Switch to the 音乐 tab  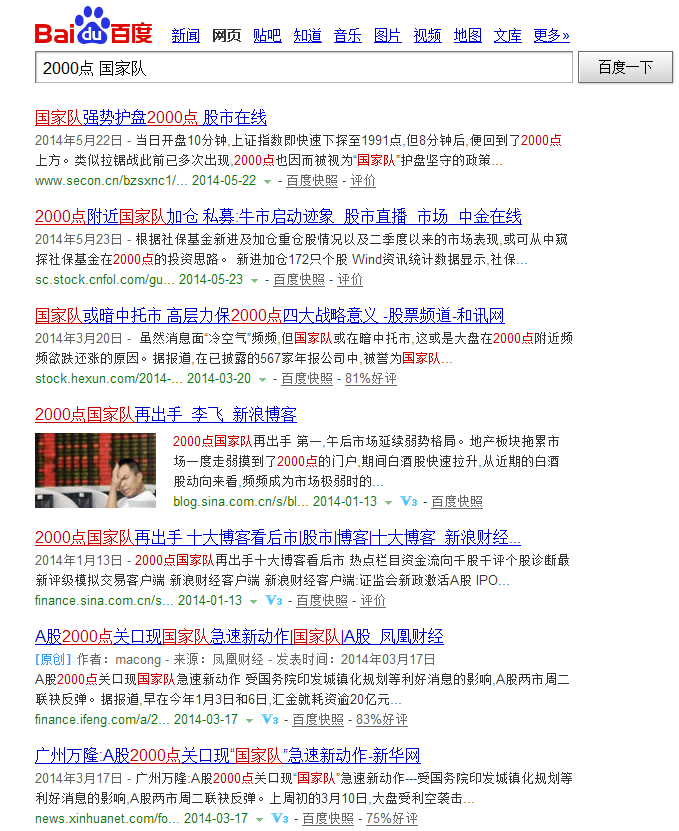[x=347, y=36]
